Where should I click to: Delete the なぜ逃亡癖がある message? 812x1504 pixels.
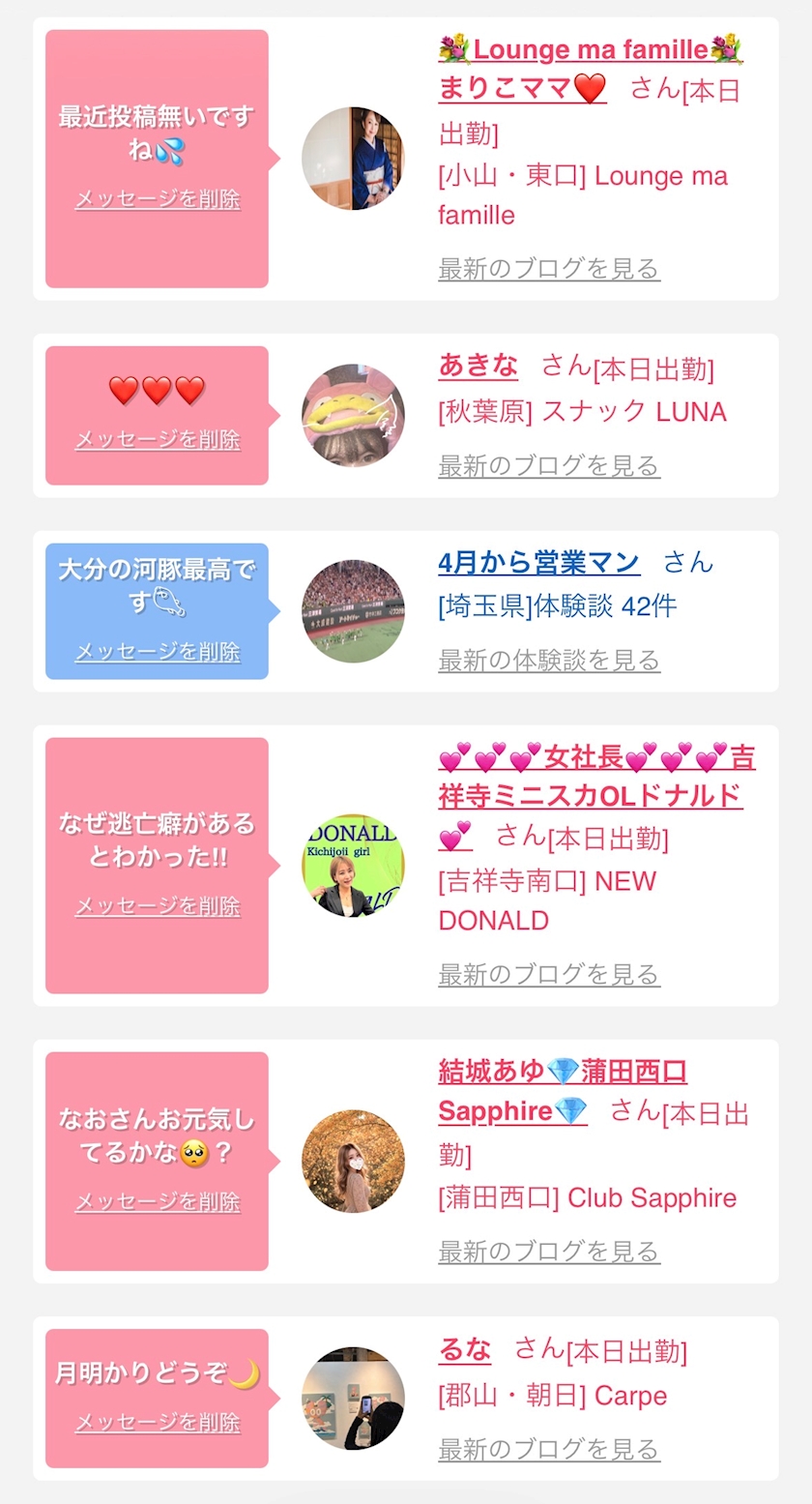(x=158, y=906)
